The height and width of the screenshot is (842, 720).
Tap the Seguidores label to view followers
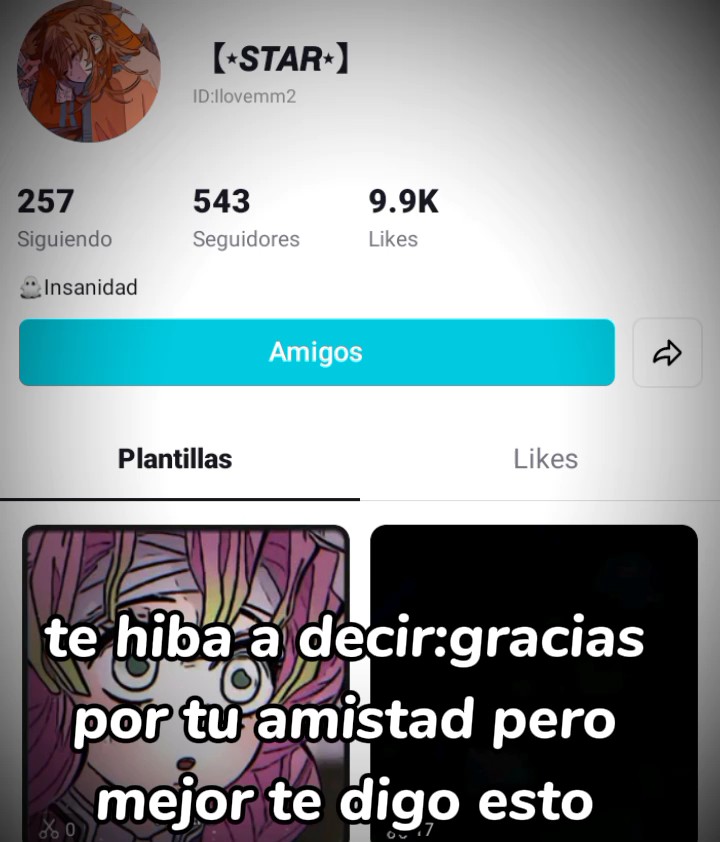[246, 240]
